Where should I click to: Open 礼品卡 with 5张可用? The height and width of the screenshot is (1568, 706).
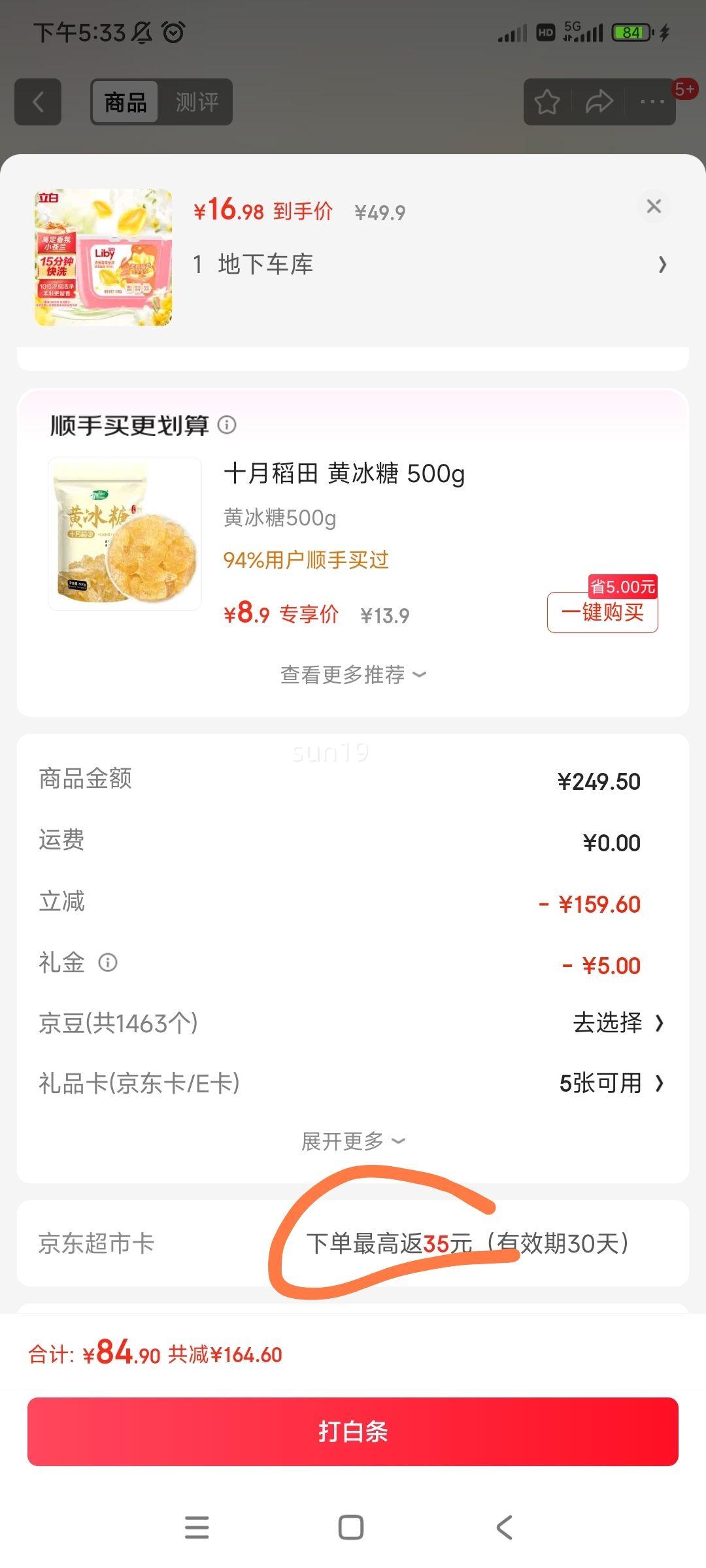(x=611, y=1084)
